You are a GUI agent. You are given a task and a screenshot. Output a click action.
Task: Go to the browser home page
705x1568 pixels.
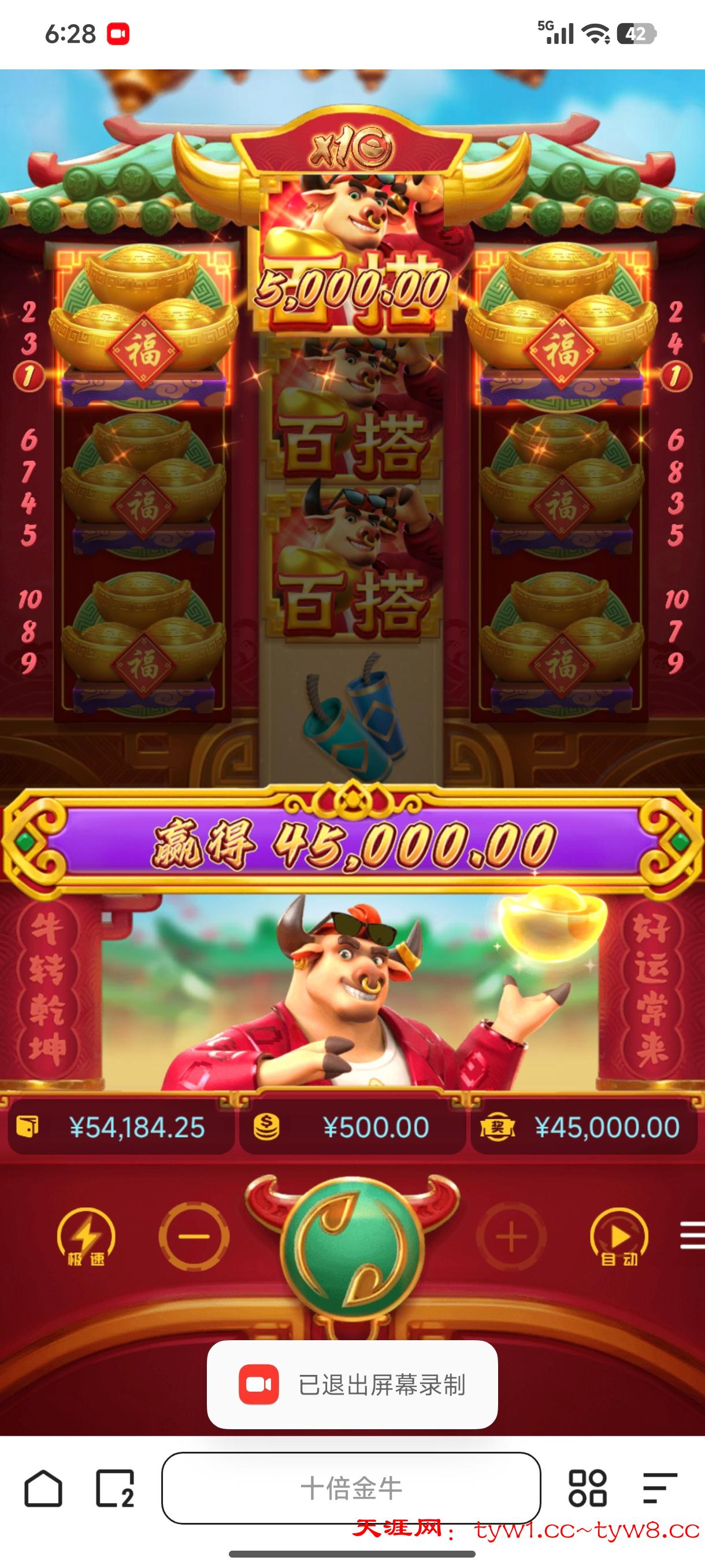point(43,1488)
